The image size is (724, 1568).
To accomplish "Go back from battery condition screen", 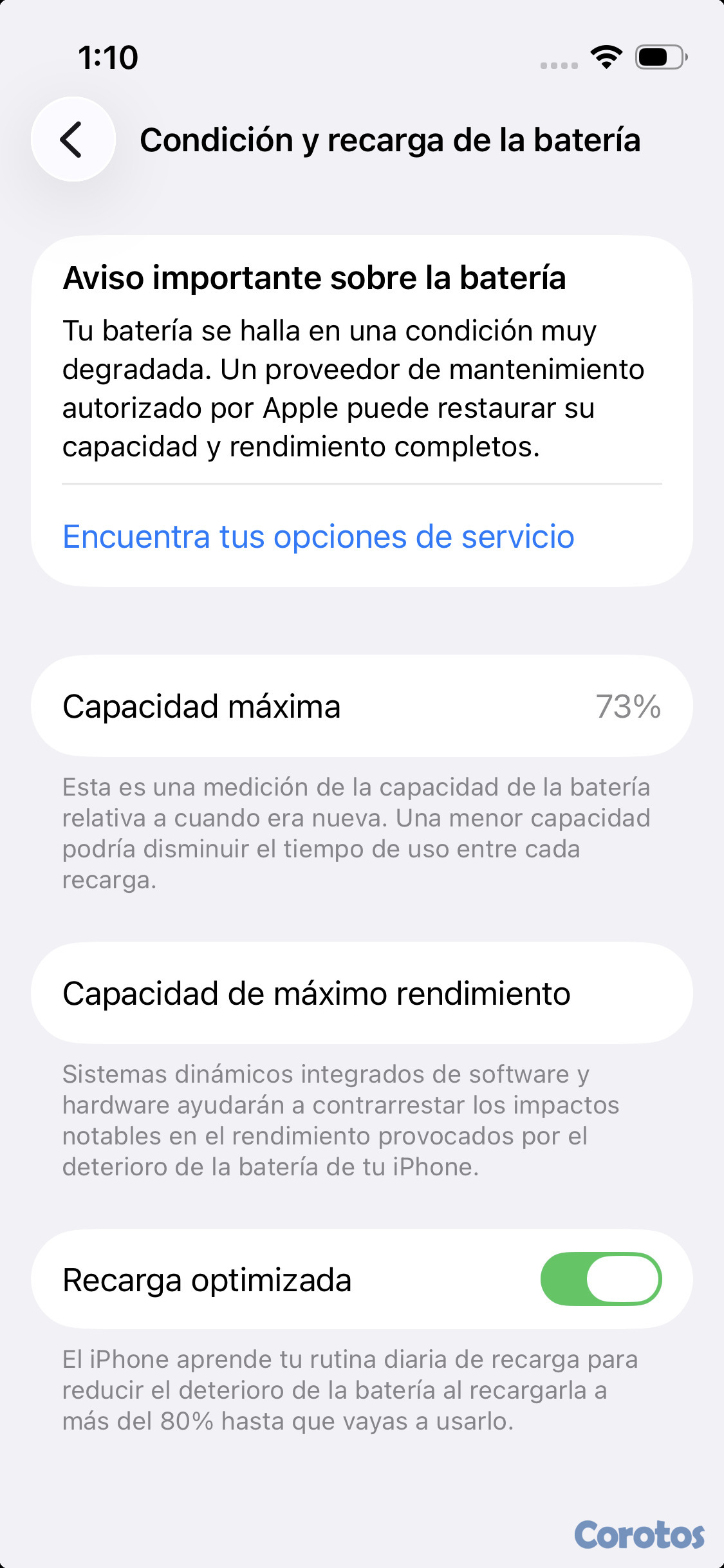I will 73,139.
